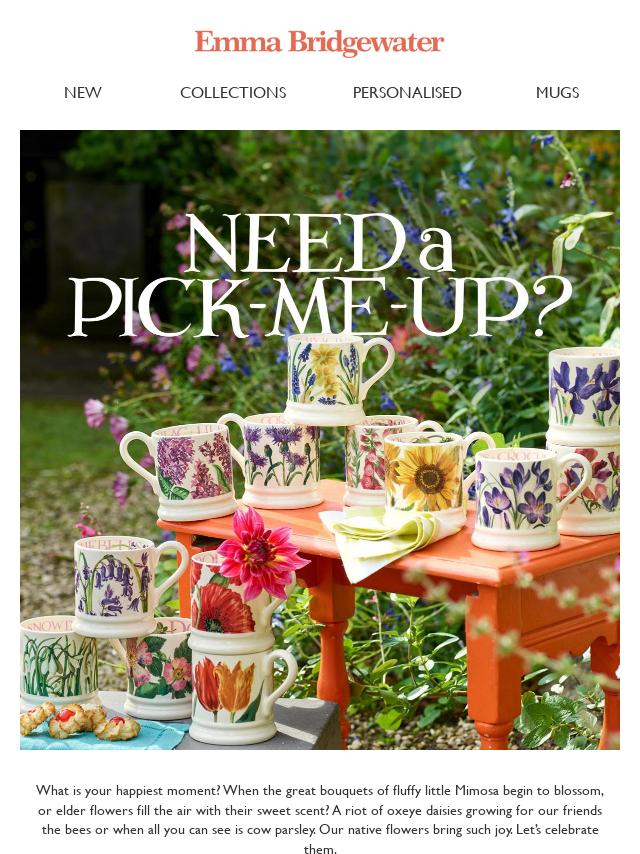Open the PERSONALISED link
This screenshot has width=640, height=854.
(407, 93)
